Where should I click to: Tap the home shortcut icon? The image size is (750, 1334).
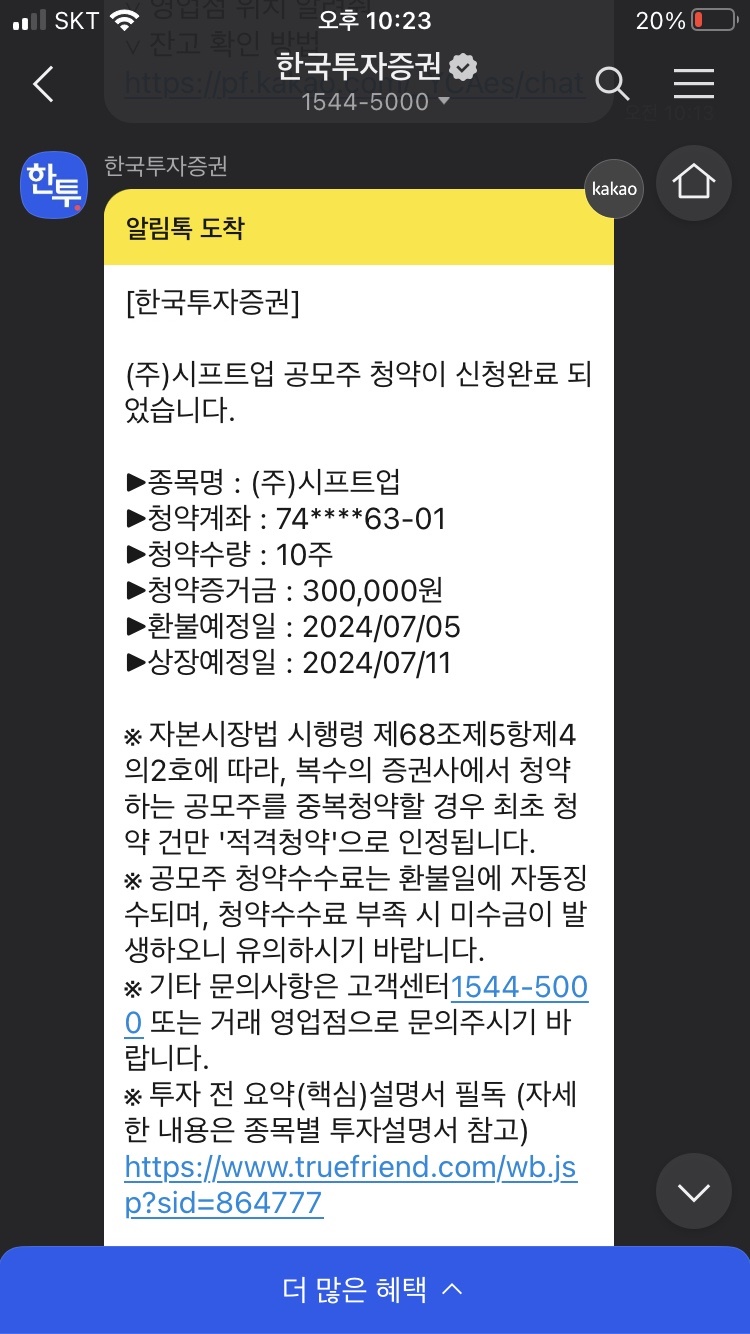point(694,184)
